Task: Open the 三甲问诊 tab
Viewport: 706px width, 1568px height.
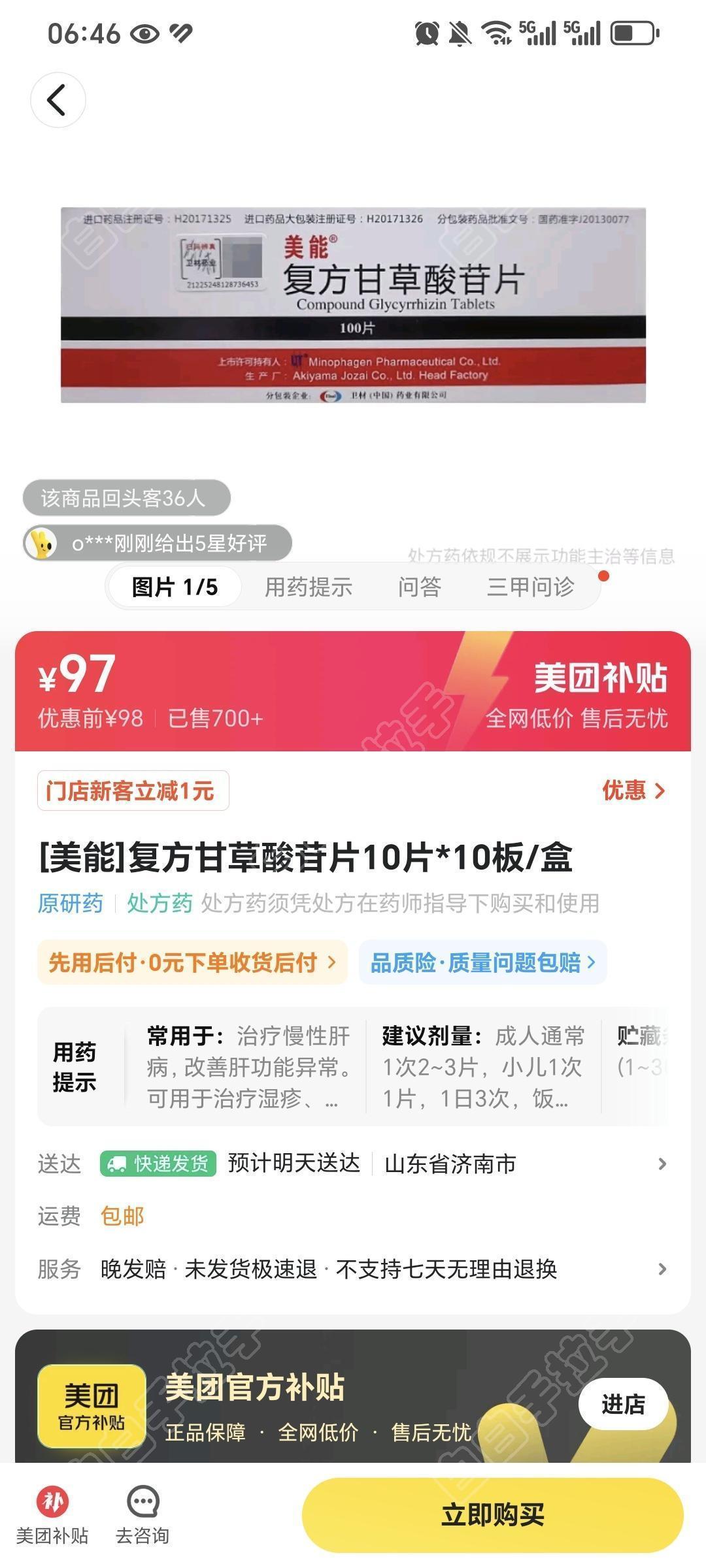Action: (530, 587)
